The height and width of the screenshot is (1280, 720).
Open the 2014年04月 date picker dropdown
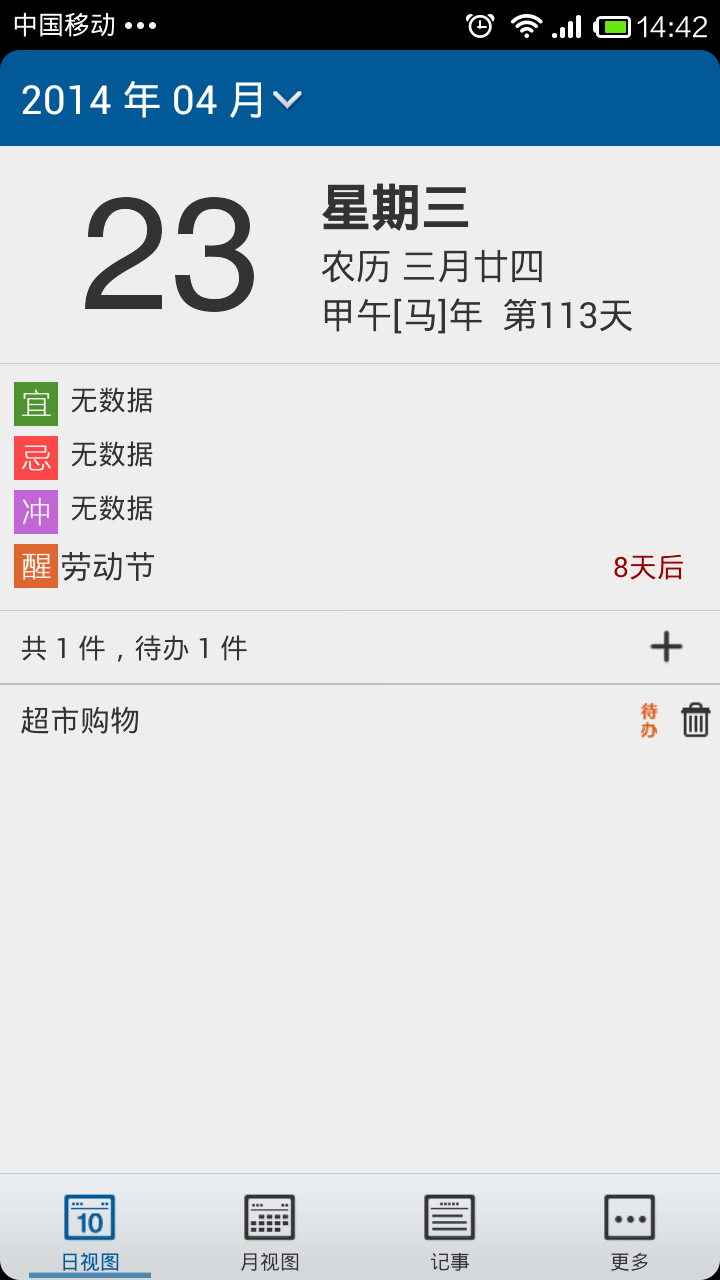click(x=162, y=100)
